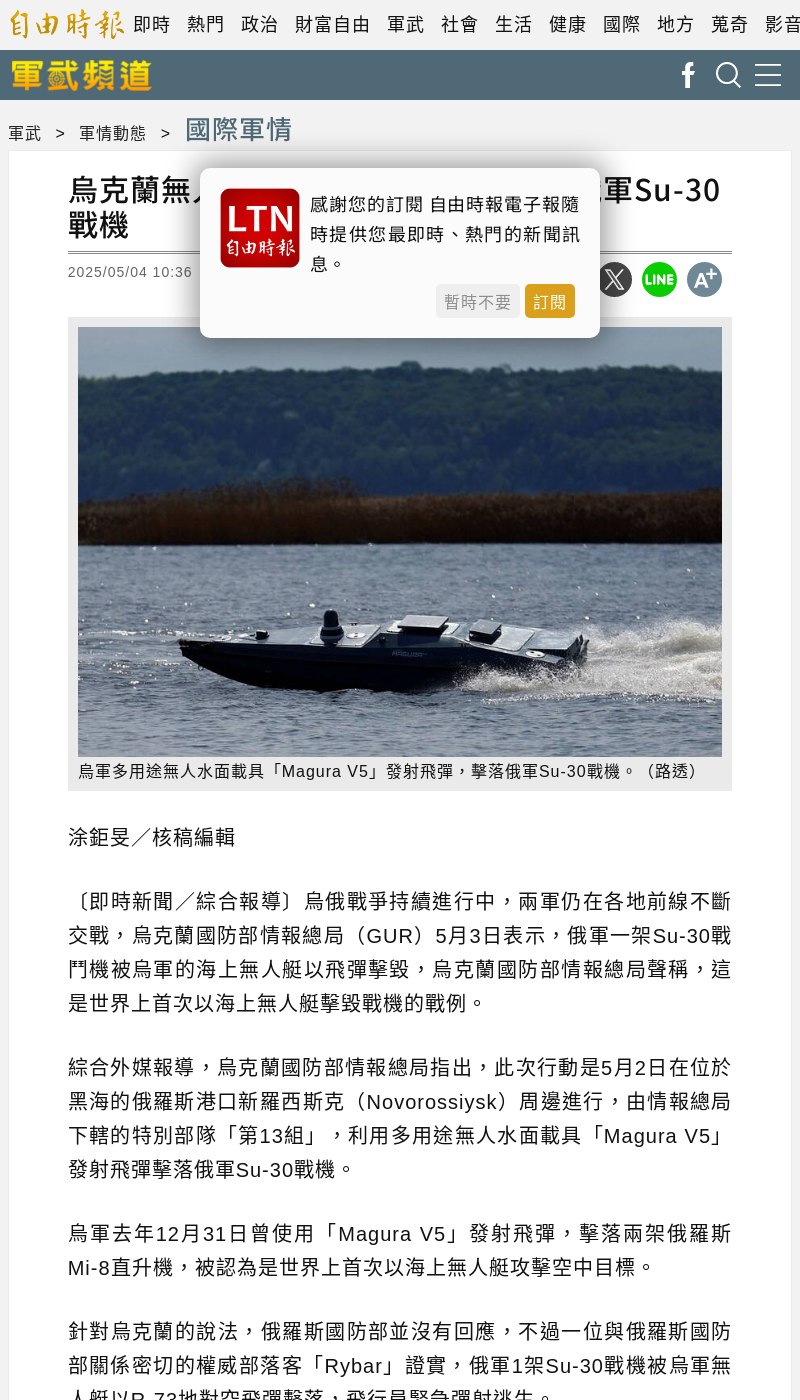This screenshot has width=800, height=1400.
Task: Open the 健康 section
Action: coord(568,24)
